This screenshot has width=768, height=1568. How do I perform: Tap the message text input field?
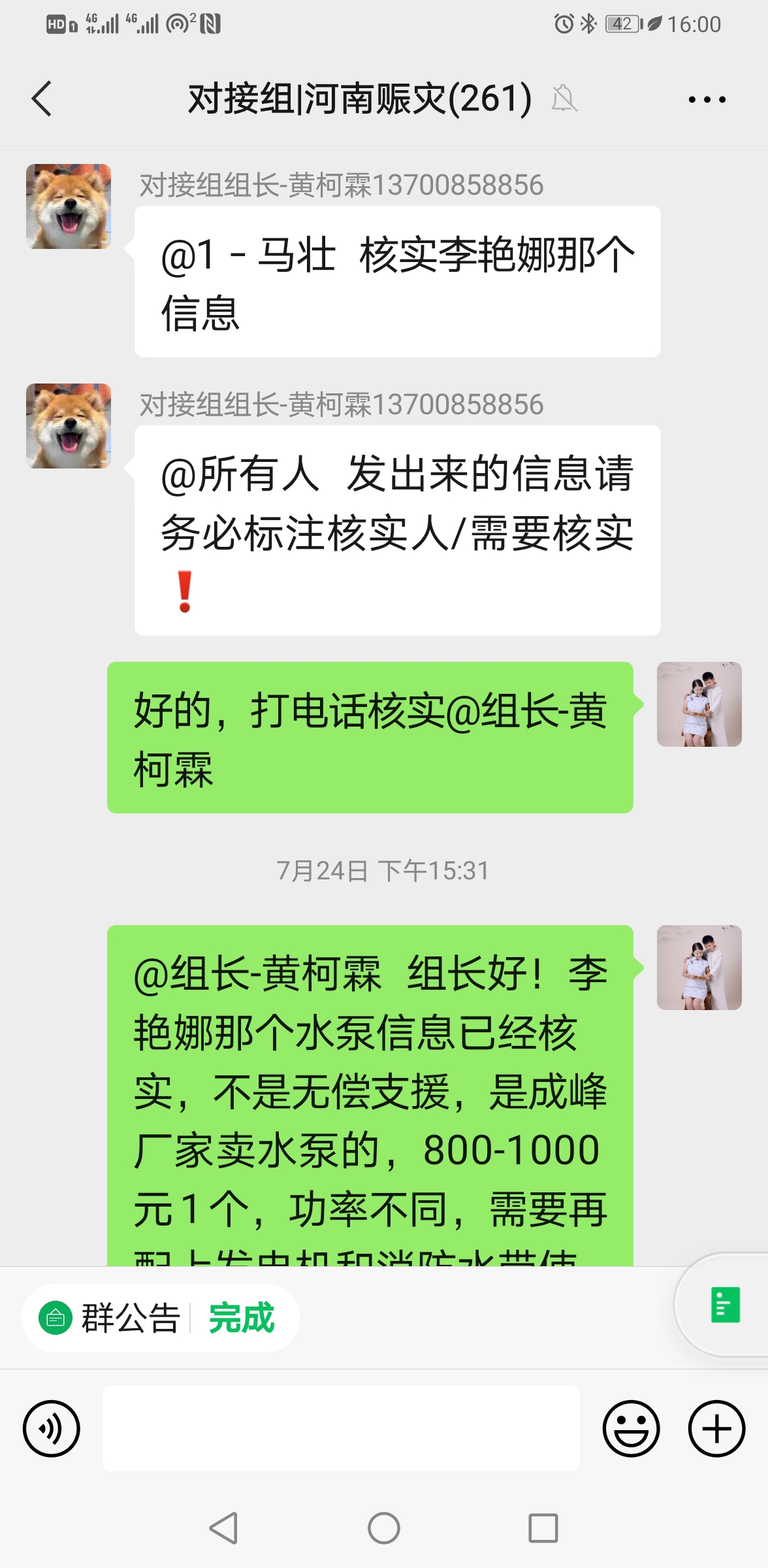(x=340, y=1428)
